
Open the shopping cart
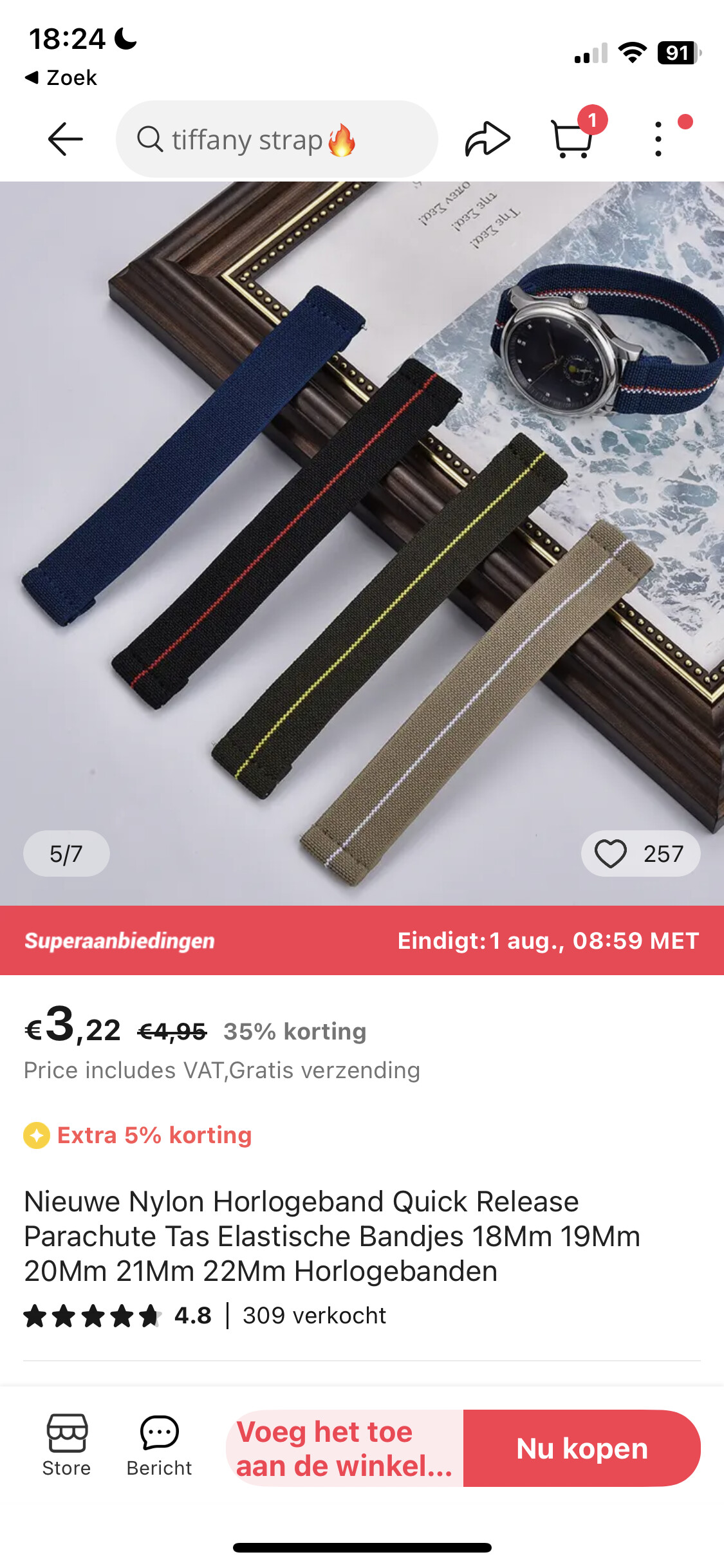coord(572,138)
